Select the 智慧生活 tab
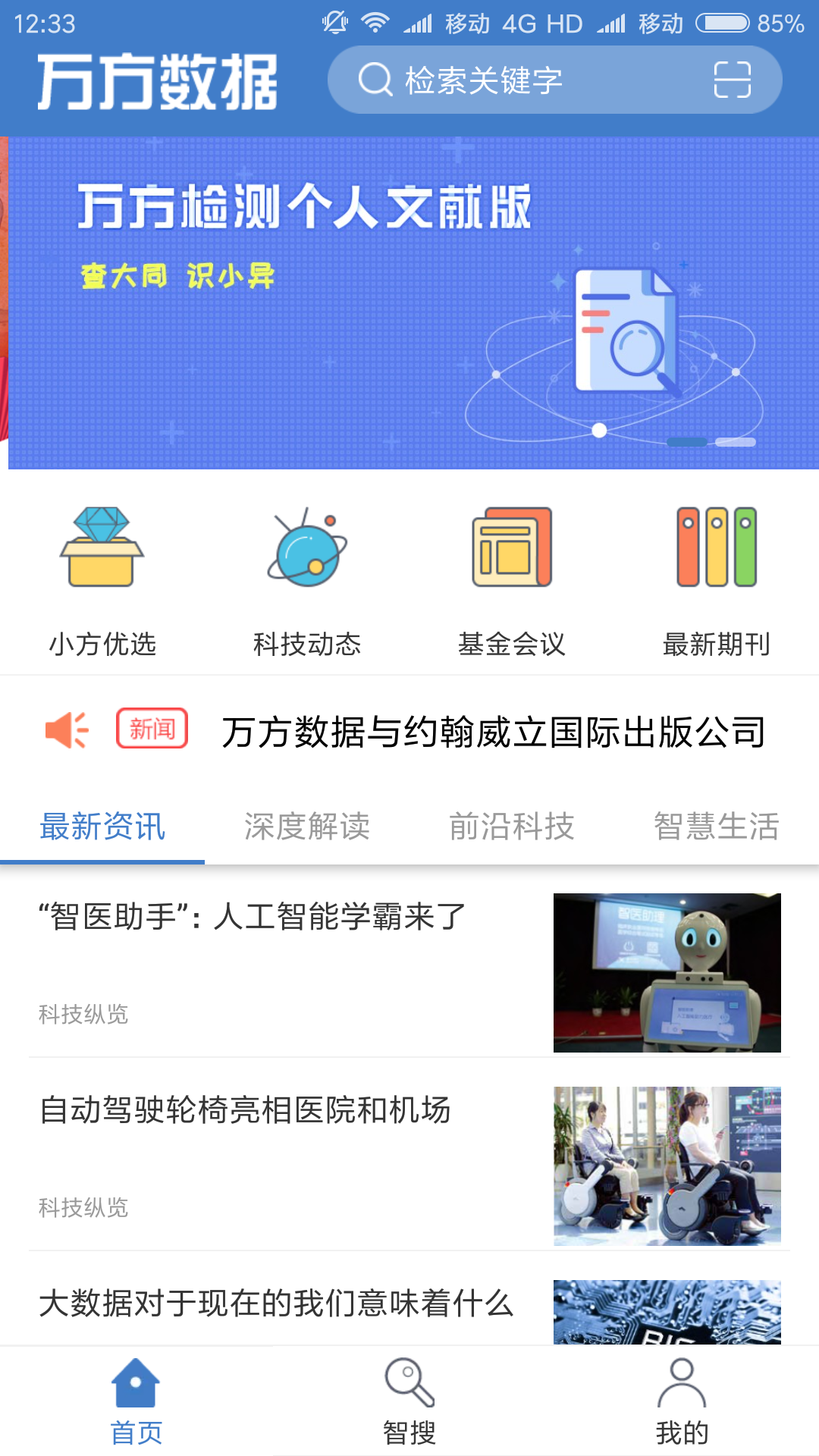The image size is (819, 1456). [716, 827]
